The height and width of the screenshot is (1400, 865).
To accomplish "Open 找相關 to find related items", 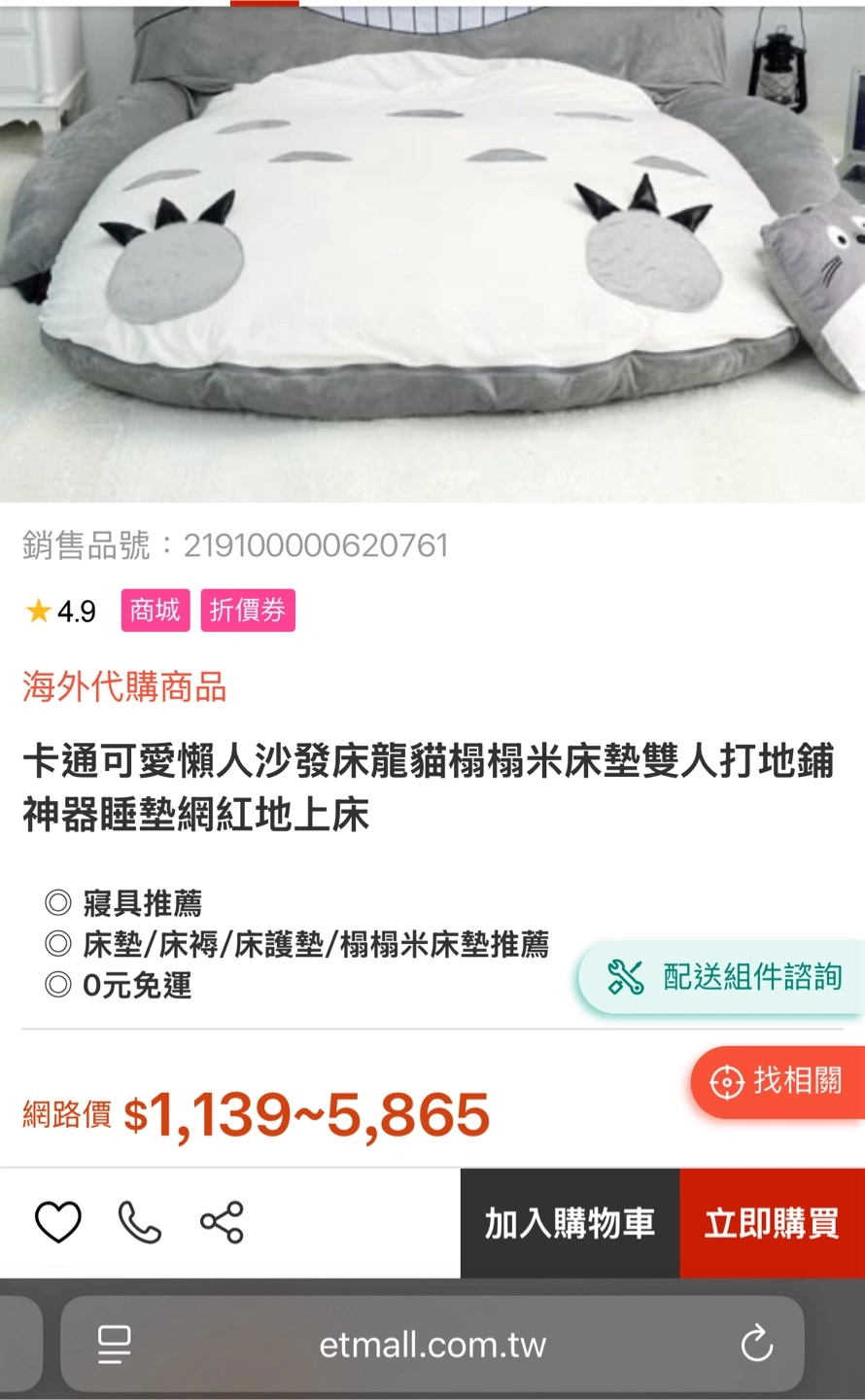I will tap(778, 1080).
